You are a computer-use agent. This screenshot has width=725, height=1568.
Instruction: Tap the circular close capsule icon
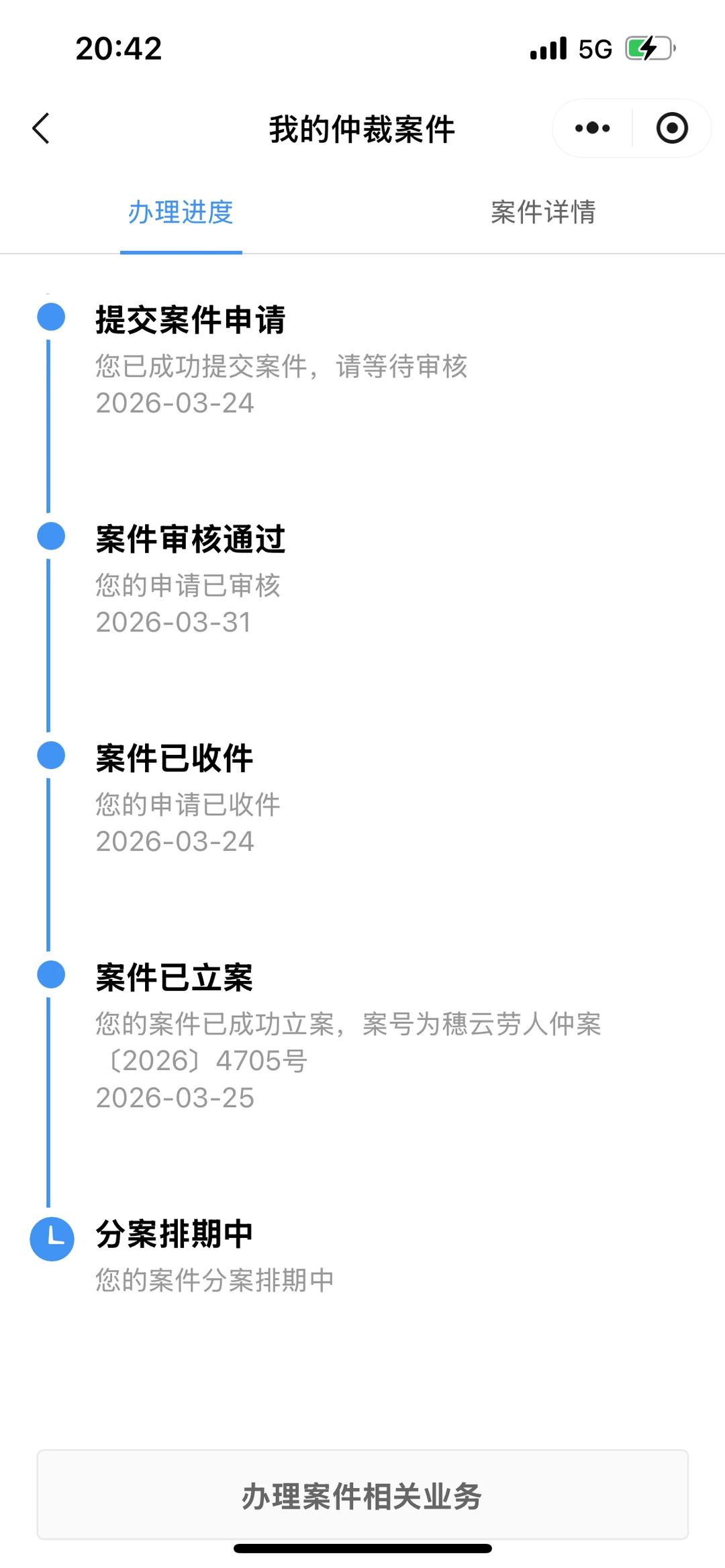(671, 127)
